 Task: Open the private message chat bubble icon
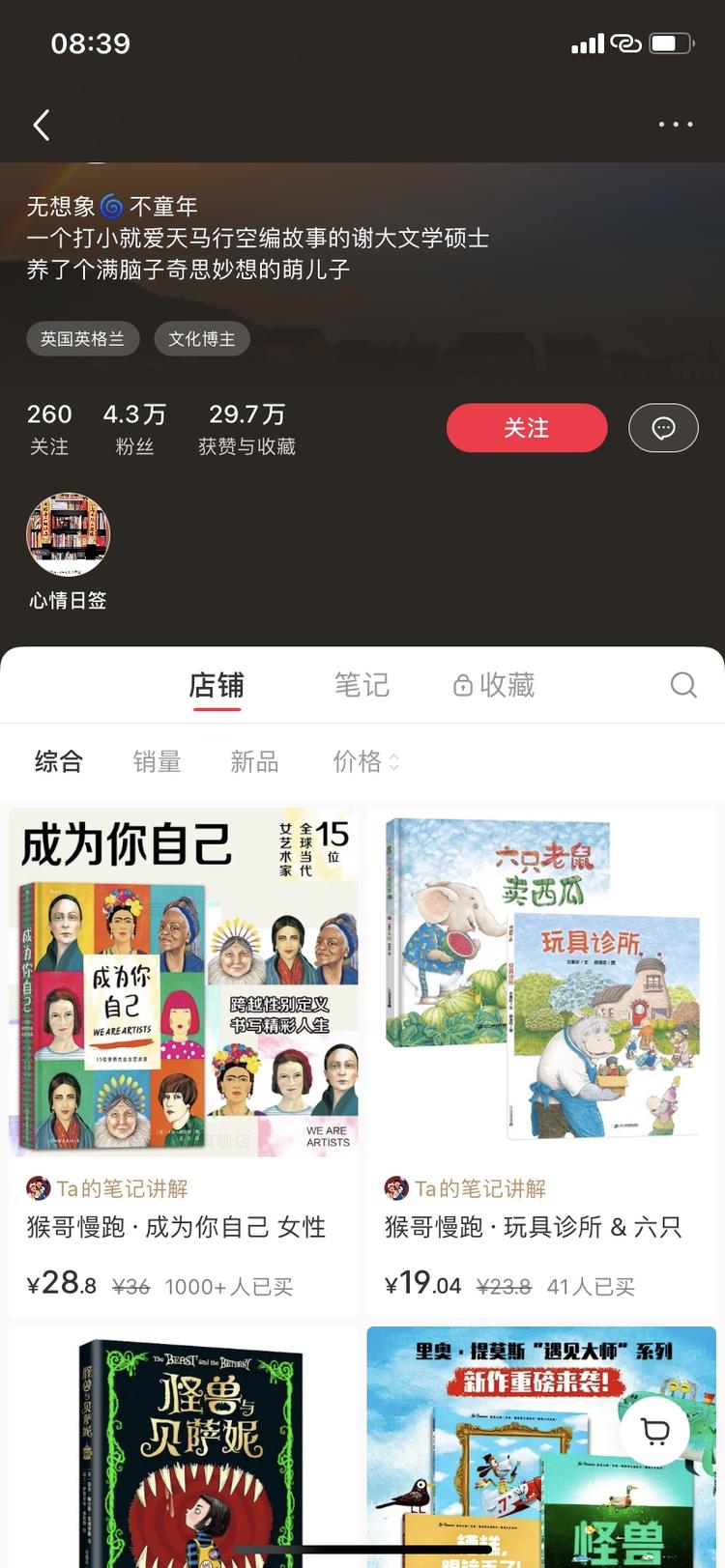click(x=663, y=428)
